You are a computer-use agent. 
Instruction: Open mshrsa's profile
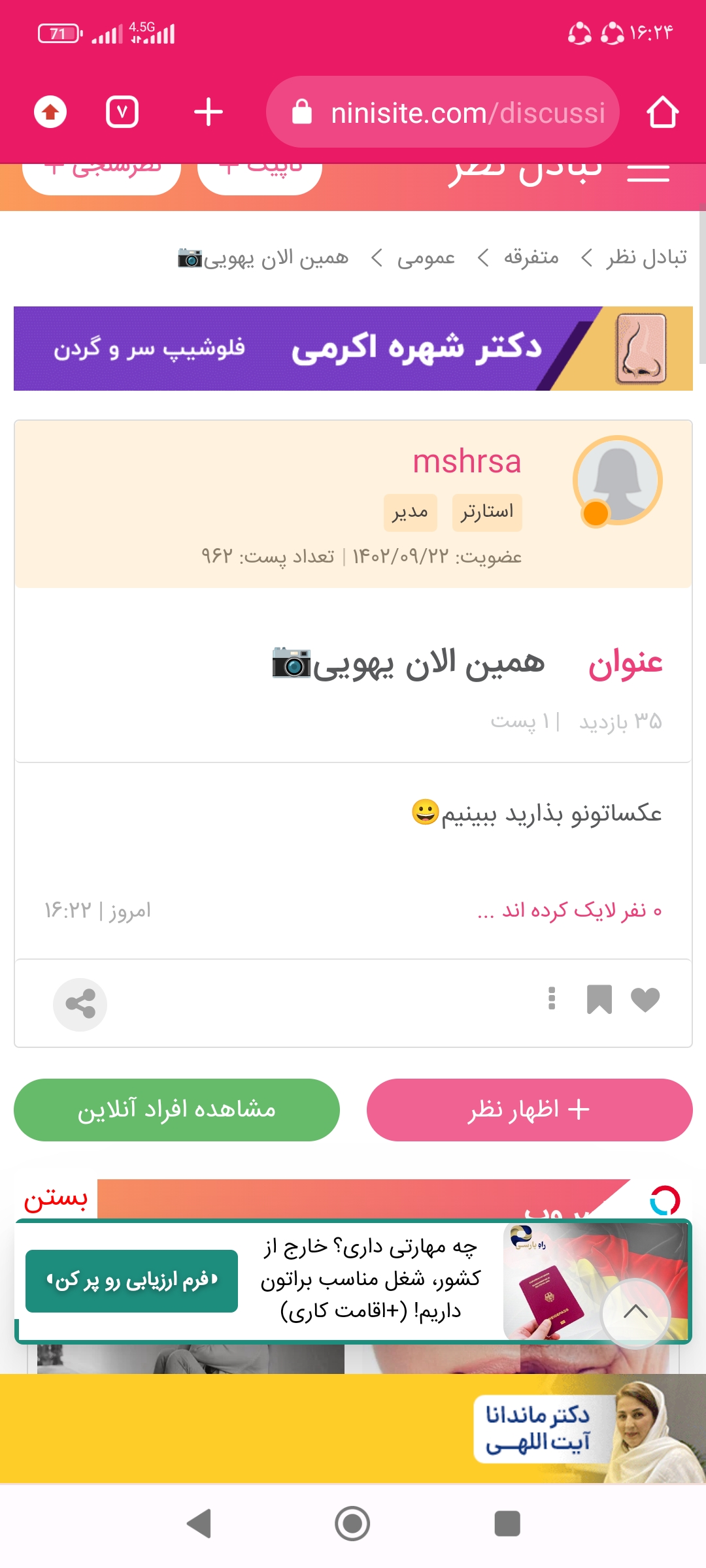pos(467,462)
